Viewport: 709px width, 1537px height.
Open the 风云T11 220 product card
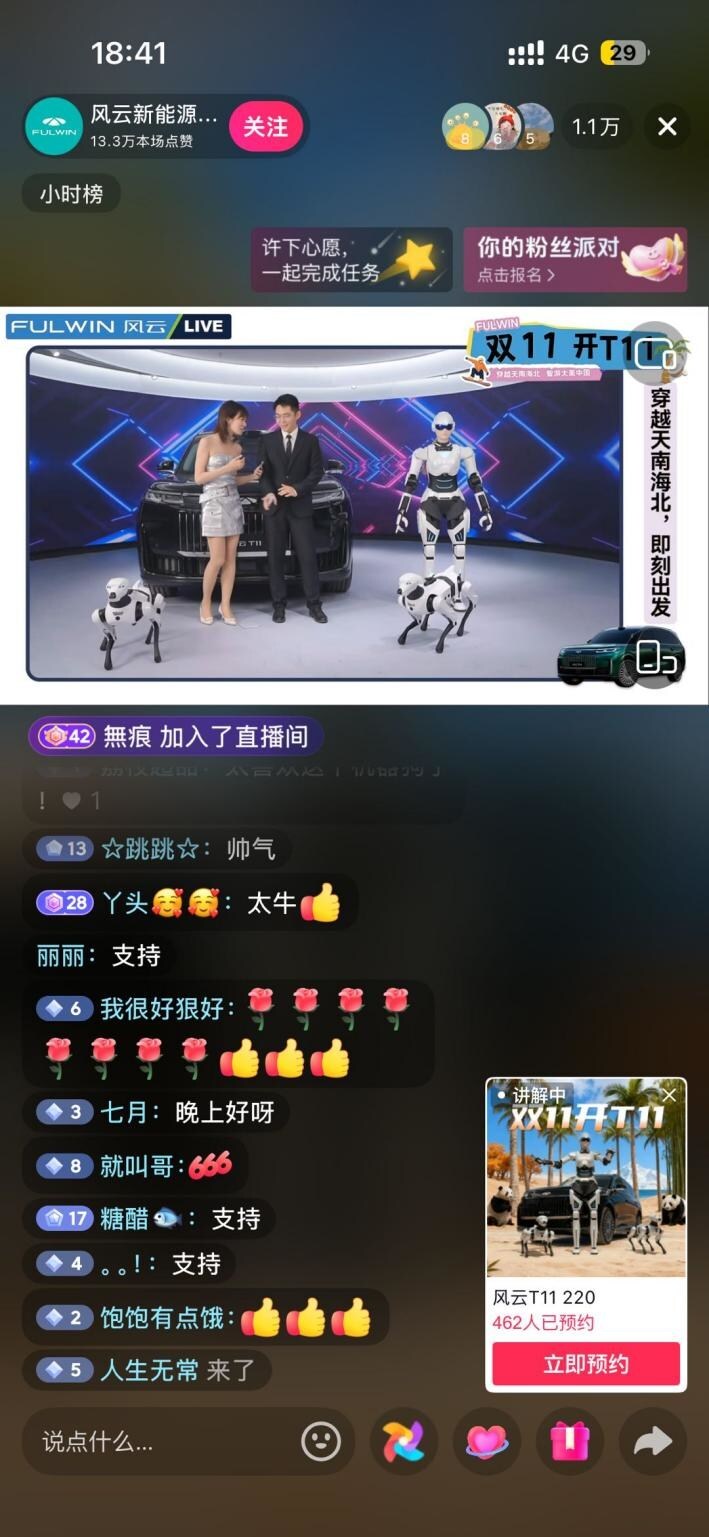point(585,1200)
